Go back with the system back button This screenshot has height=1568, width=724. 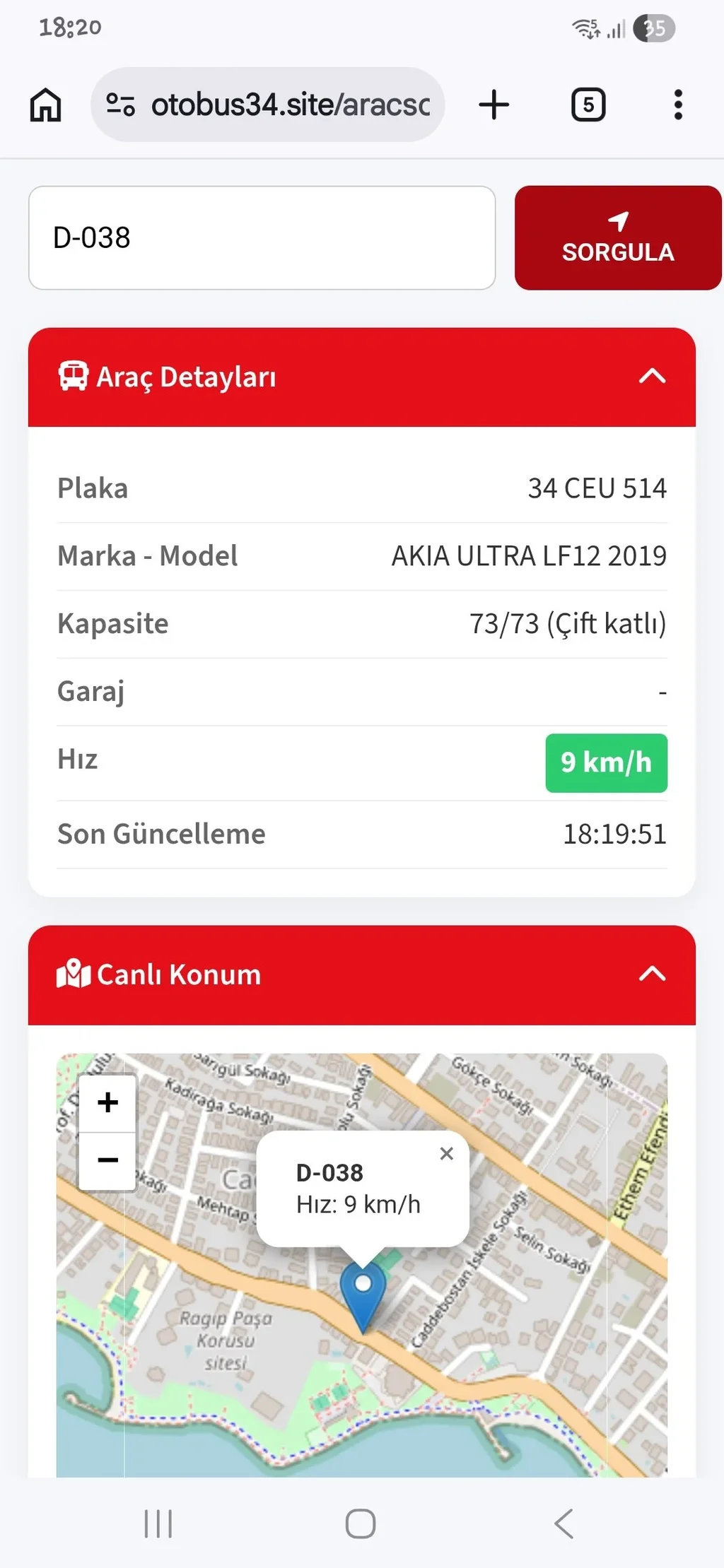coord(564,1523)
